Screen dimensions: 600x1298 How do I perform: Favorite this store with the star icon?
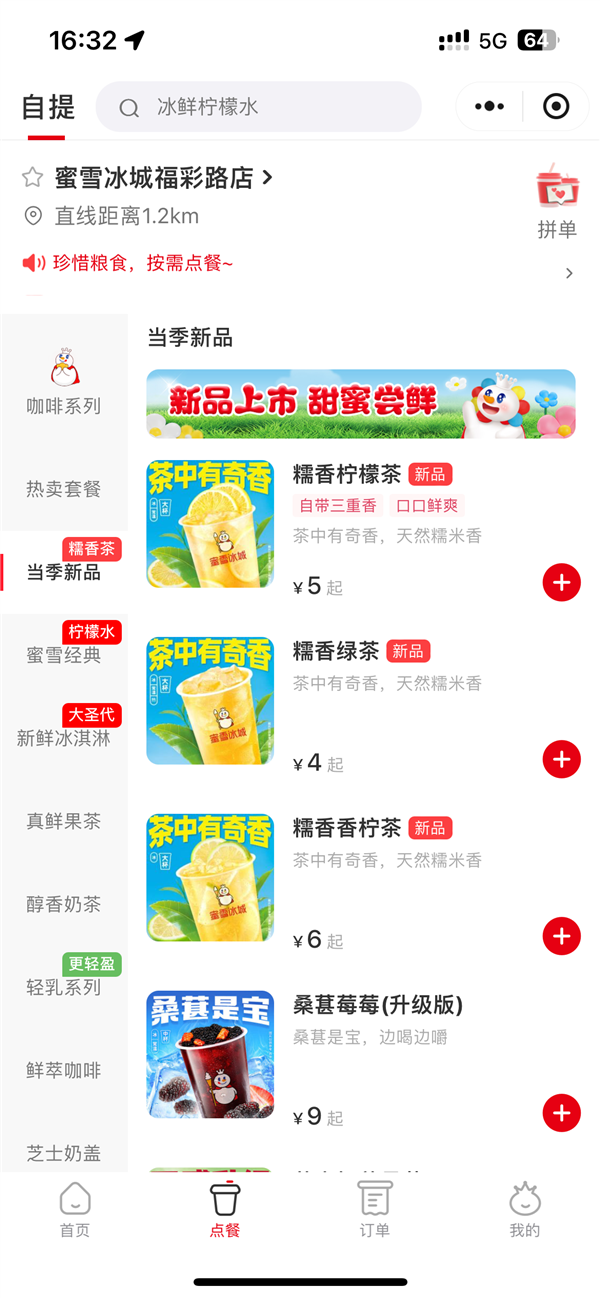pos(33,178)
